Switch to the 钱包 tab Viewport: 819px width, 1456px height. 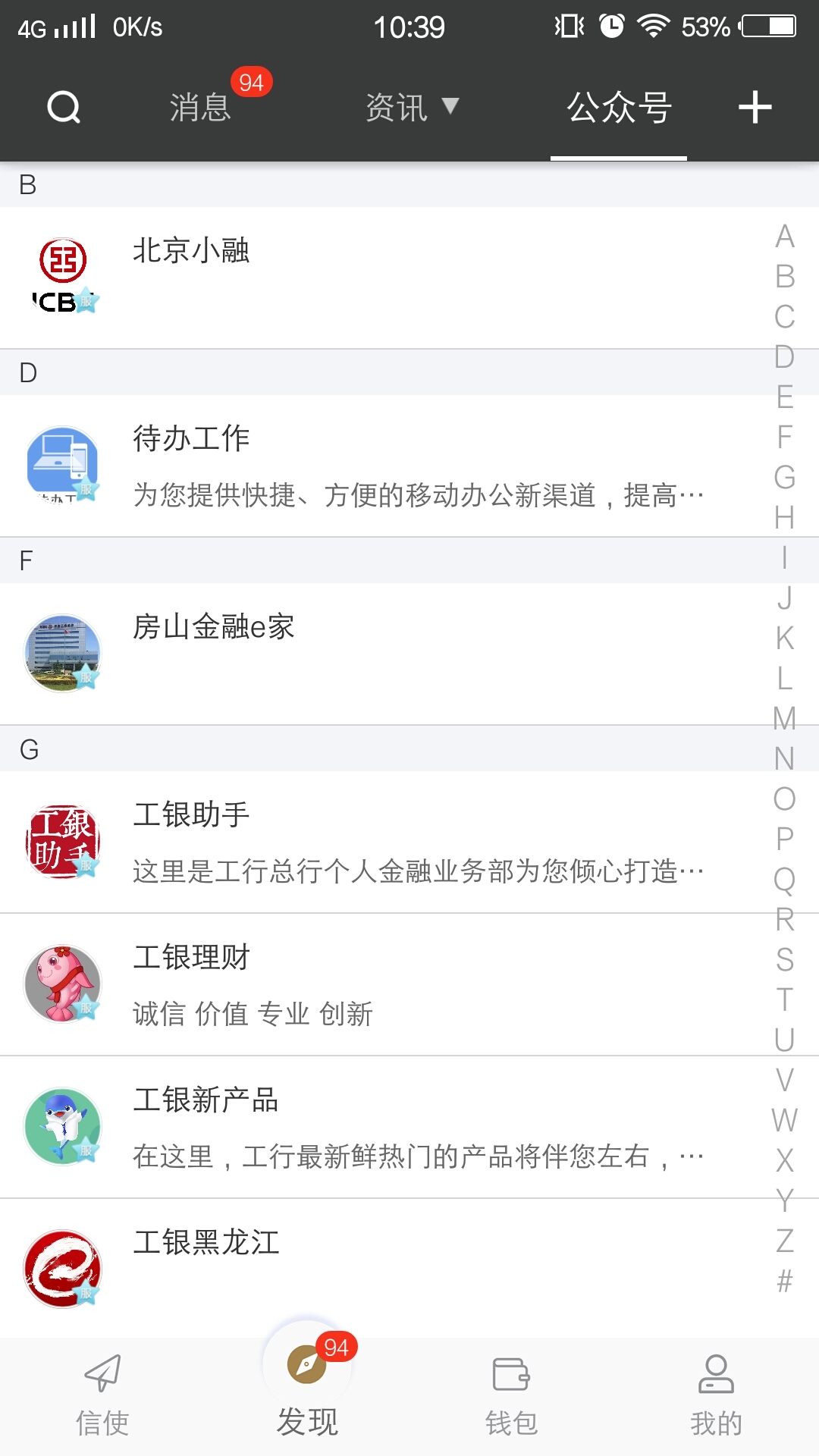click(512, 1395)
